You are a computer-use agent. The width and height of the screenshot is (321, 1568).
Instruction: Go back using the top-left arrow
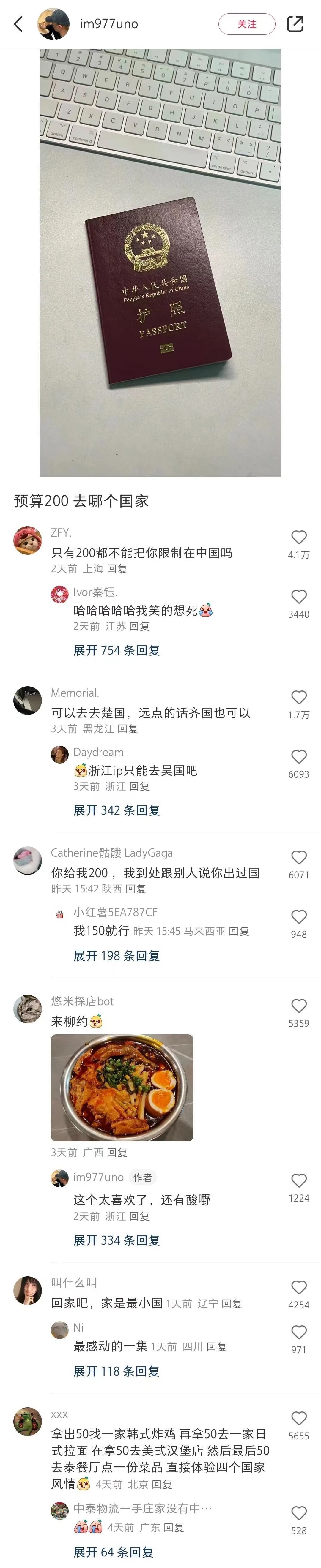(18, 24)
